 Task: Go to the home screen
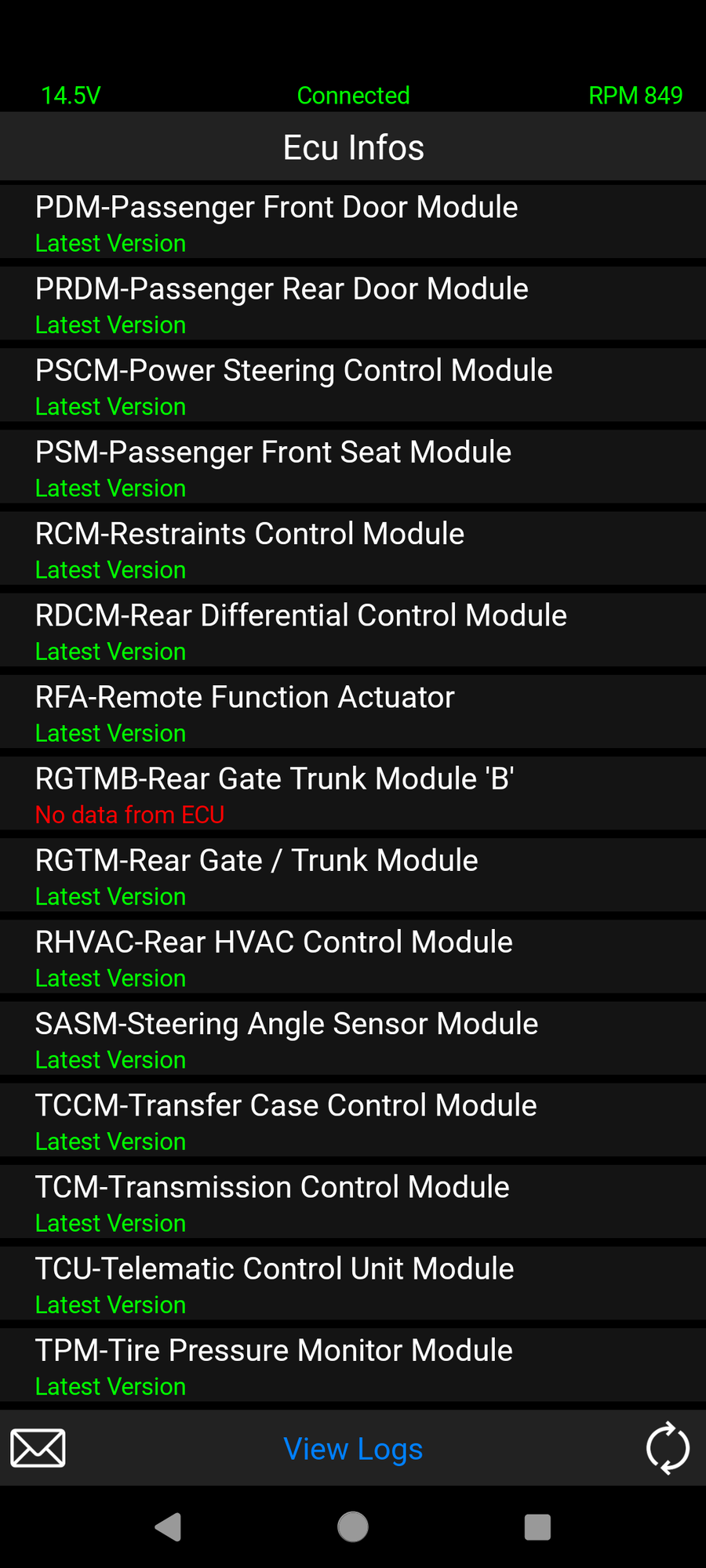(x=353, y=1527)
